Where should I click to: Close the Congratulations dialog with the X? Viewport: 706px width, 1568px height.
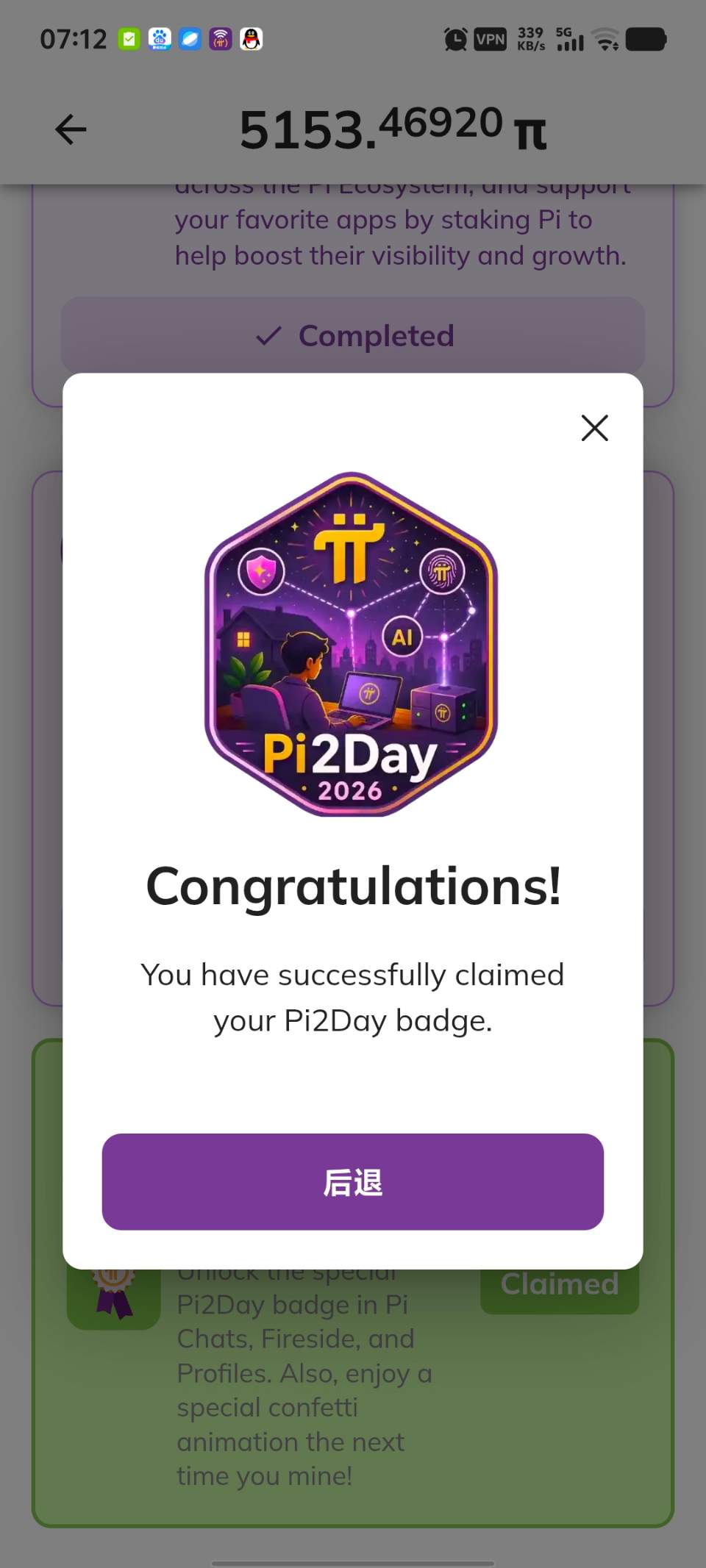[x=594, y=428]
